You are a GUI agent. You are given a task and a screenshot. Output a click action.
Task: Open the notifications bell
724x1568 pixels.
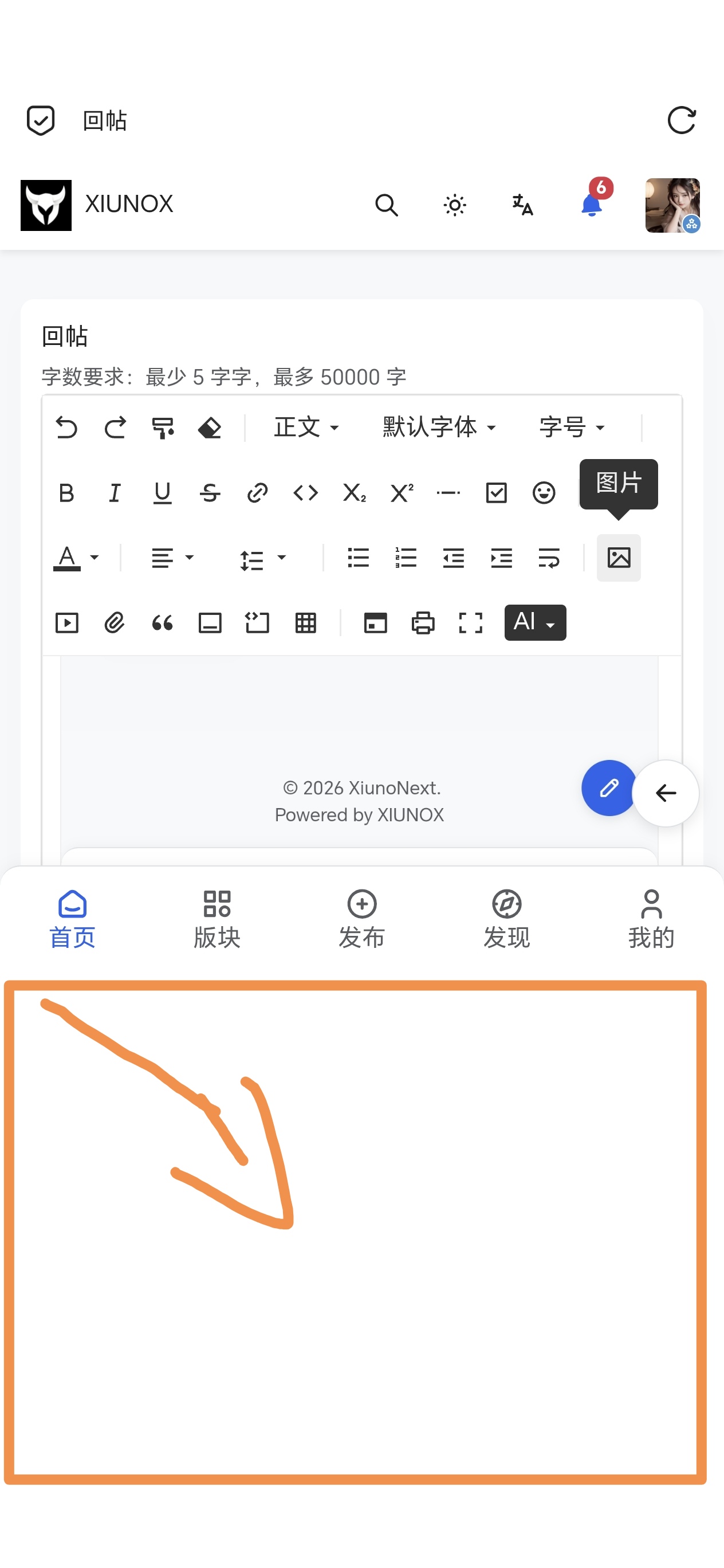coord(592,204)
